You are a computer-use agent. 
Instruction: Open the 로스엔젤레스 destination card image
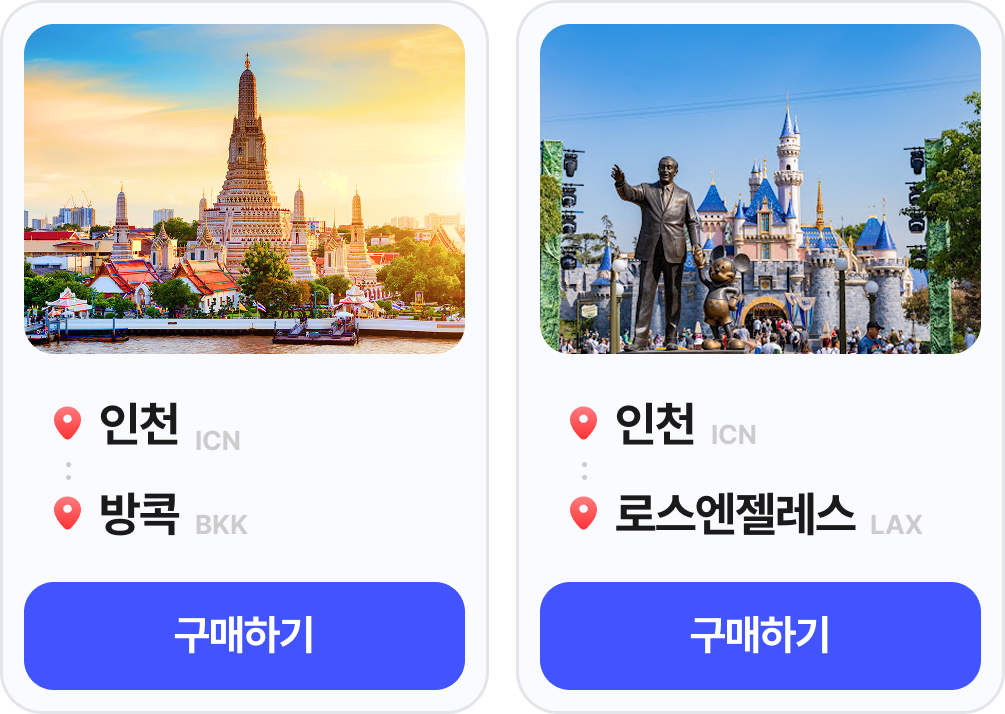pyautogui.click(x=760, y=189)
